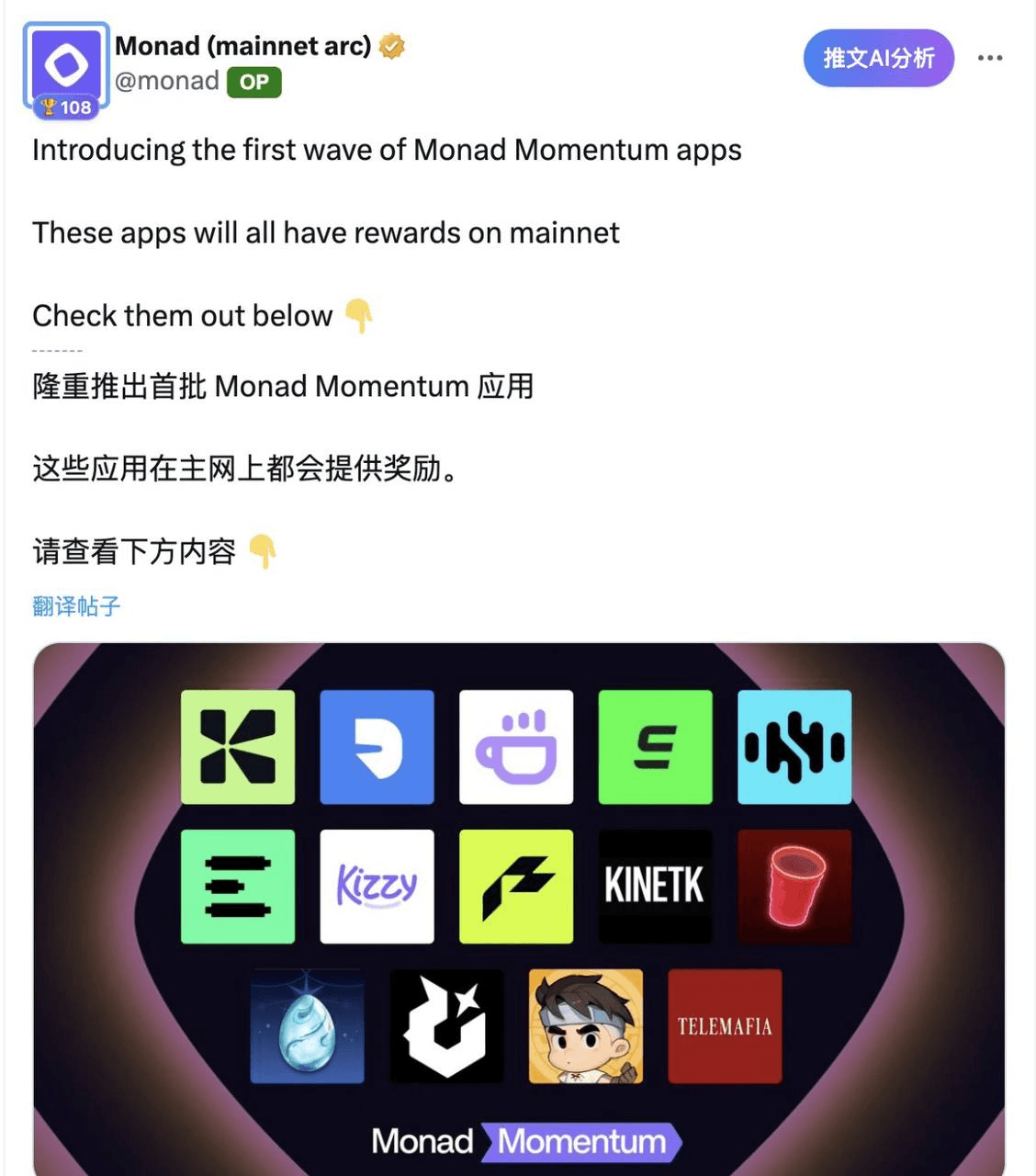Open the three-dot overflow menu
Viewport: 1036px width, 1176px height.
(x=989, y=58)
